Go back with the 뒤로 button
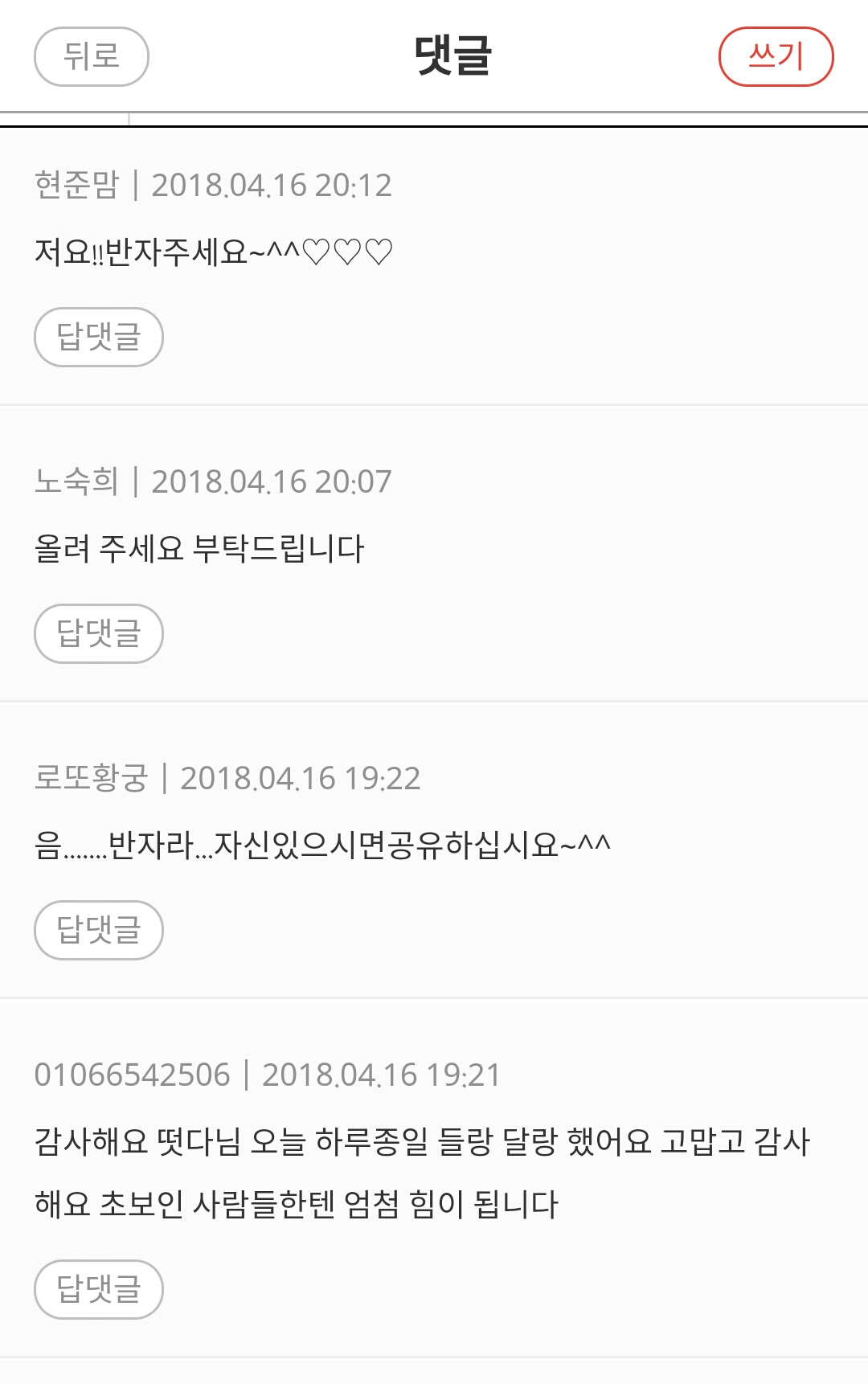Image resolution: width=868 pixels, height=1384 pixels. [x=92, y=56]
